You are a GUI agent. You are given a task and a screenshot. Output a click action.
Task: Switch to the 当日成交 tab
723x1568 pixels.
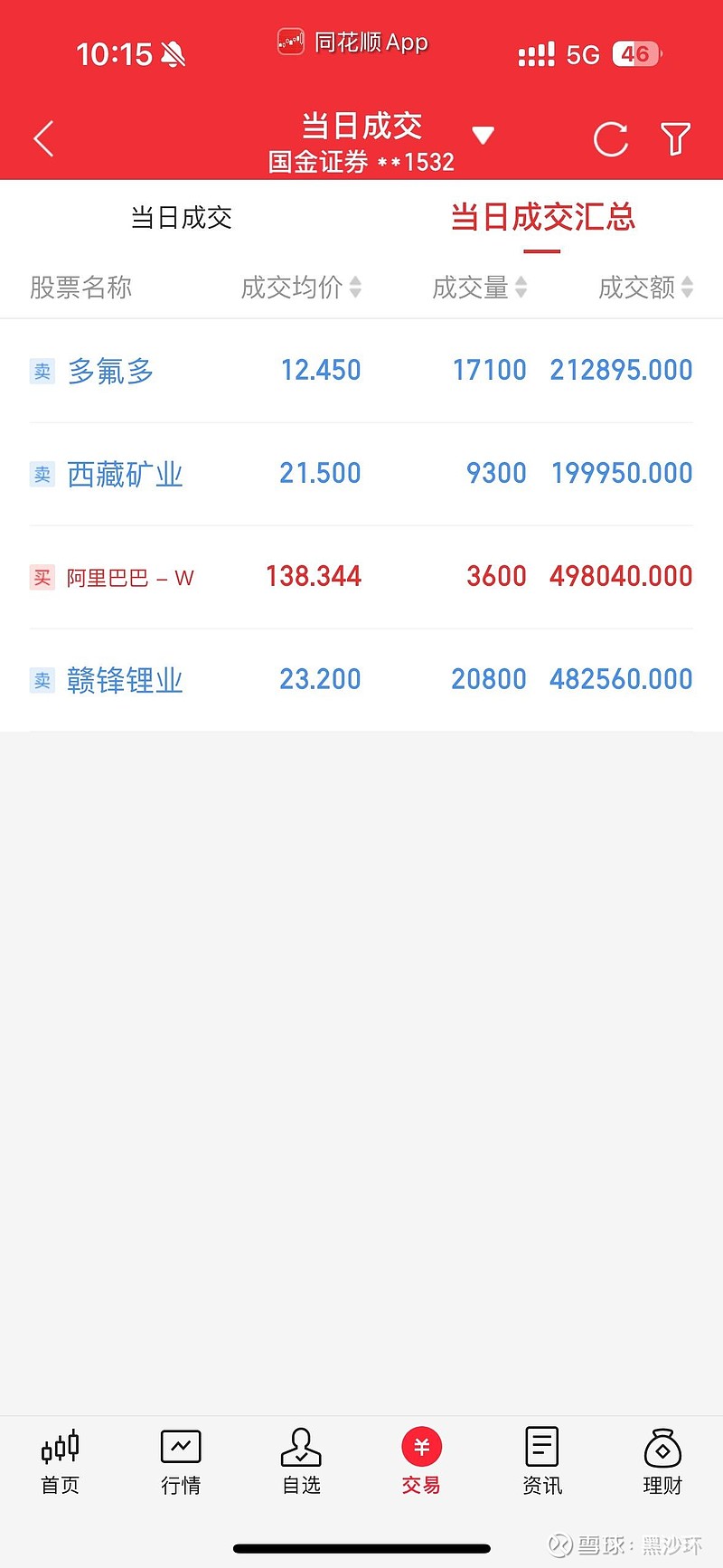181,218
